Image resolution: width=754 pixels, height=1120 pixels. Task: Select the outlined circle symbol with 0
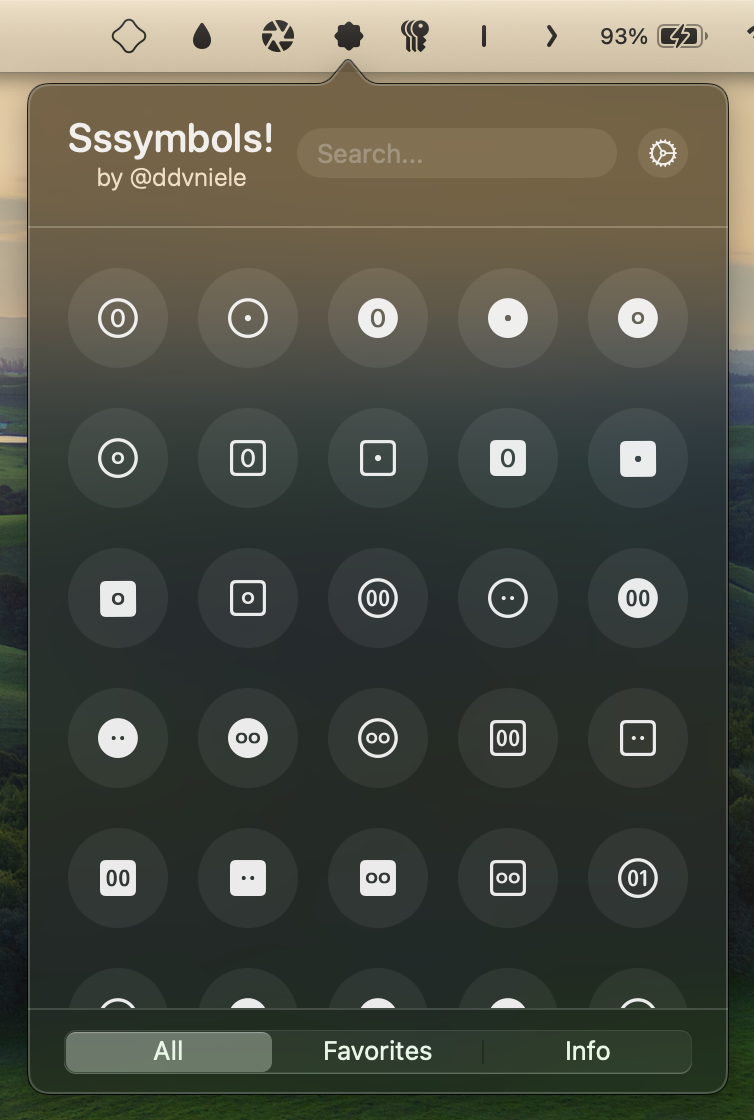coord(118,318)
